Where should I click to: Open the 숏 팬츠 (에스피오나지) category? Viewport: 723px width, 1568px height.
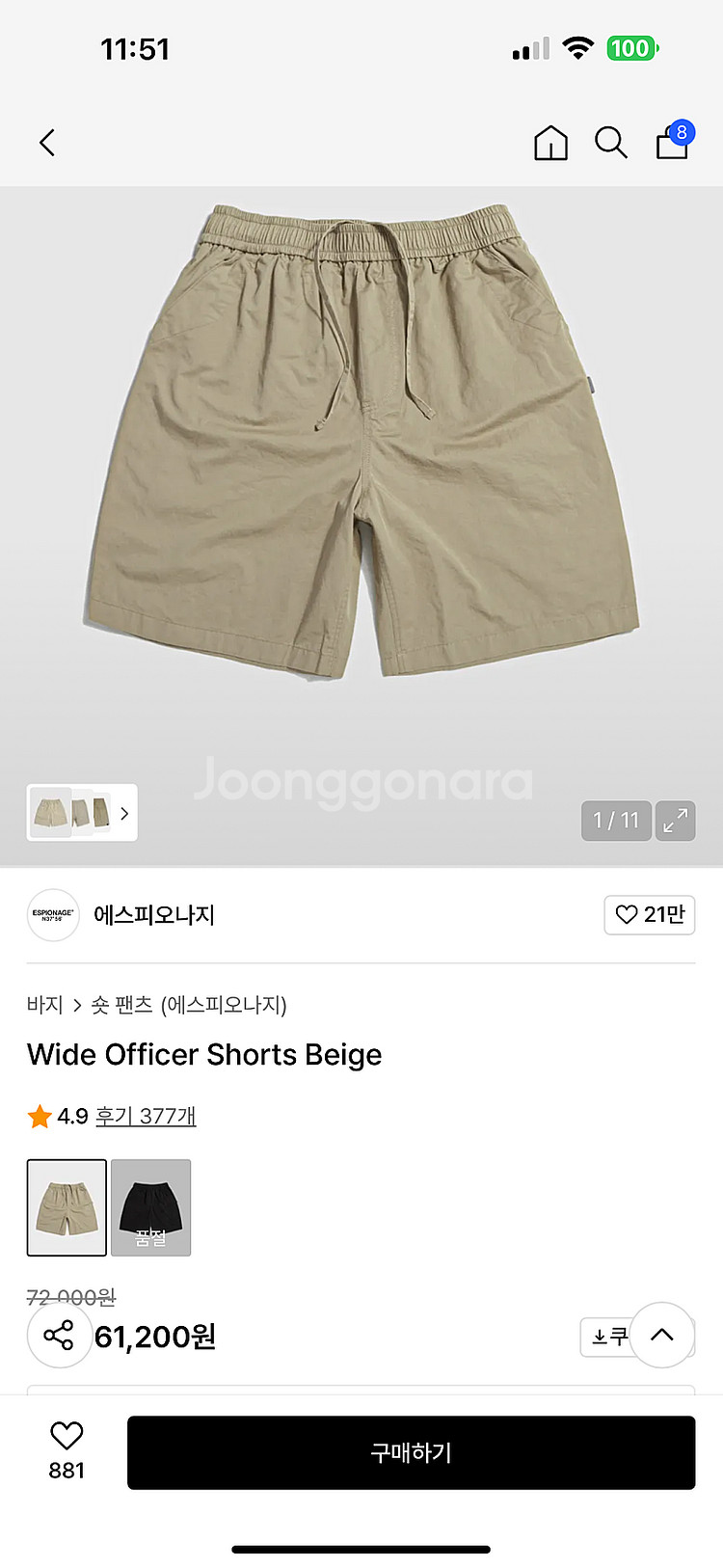click(x=189, y=1005)
